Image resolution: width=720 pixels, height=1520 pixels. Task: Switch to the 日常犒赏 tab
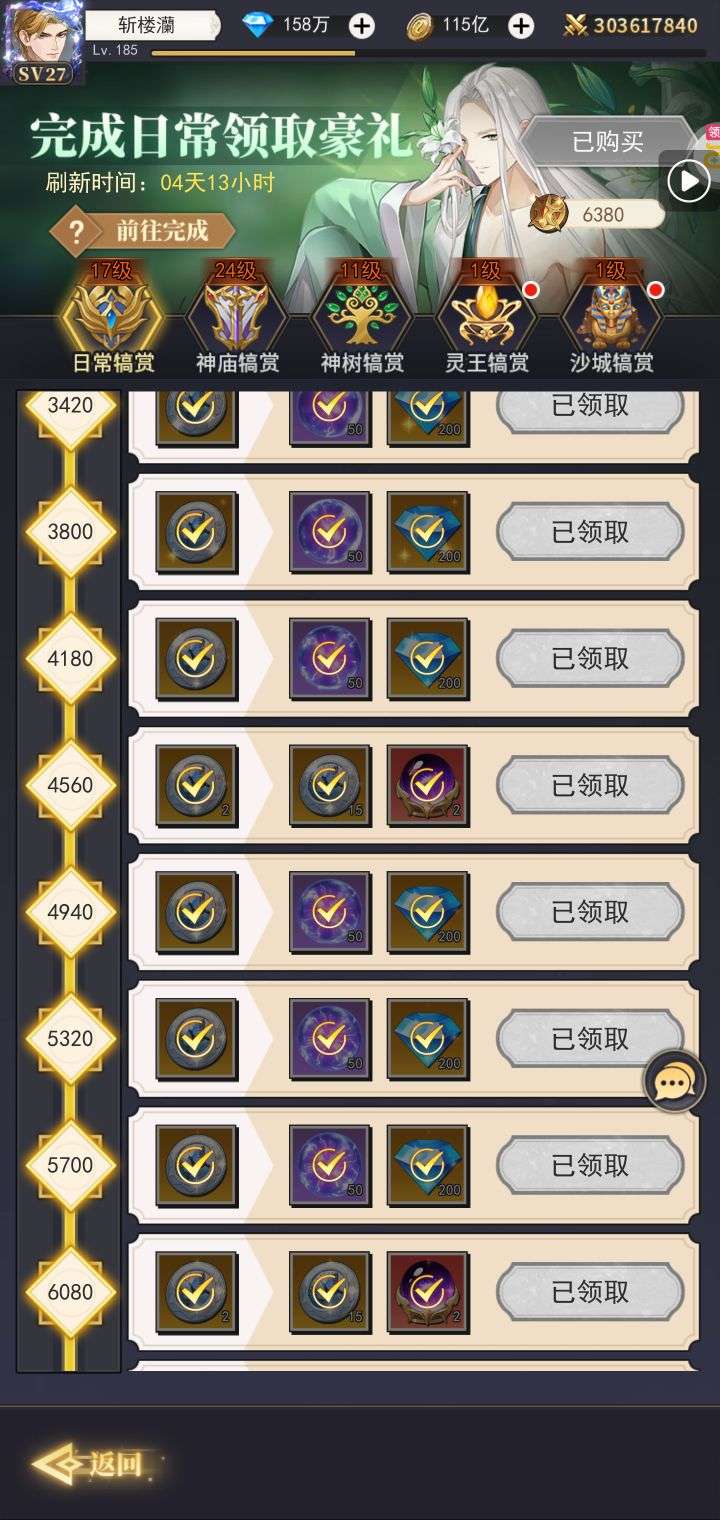pyautogui.click(x=113, y=320)
